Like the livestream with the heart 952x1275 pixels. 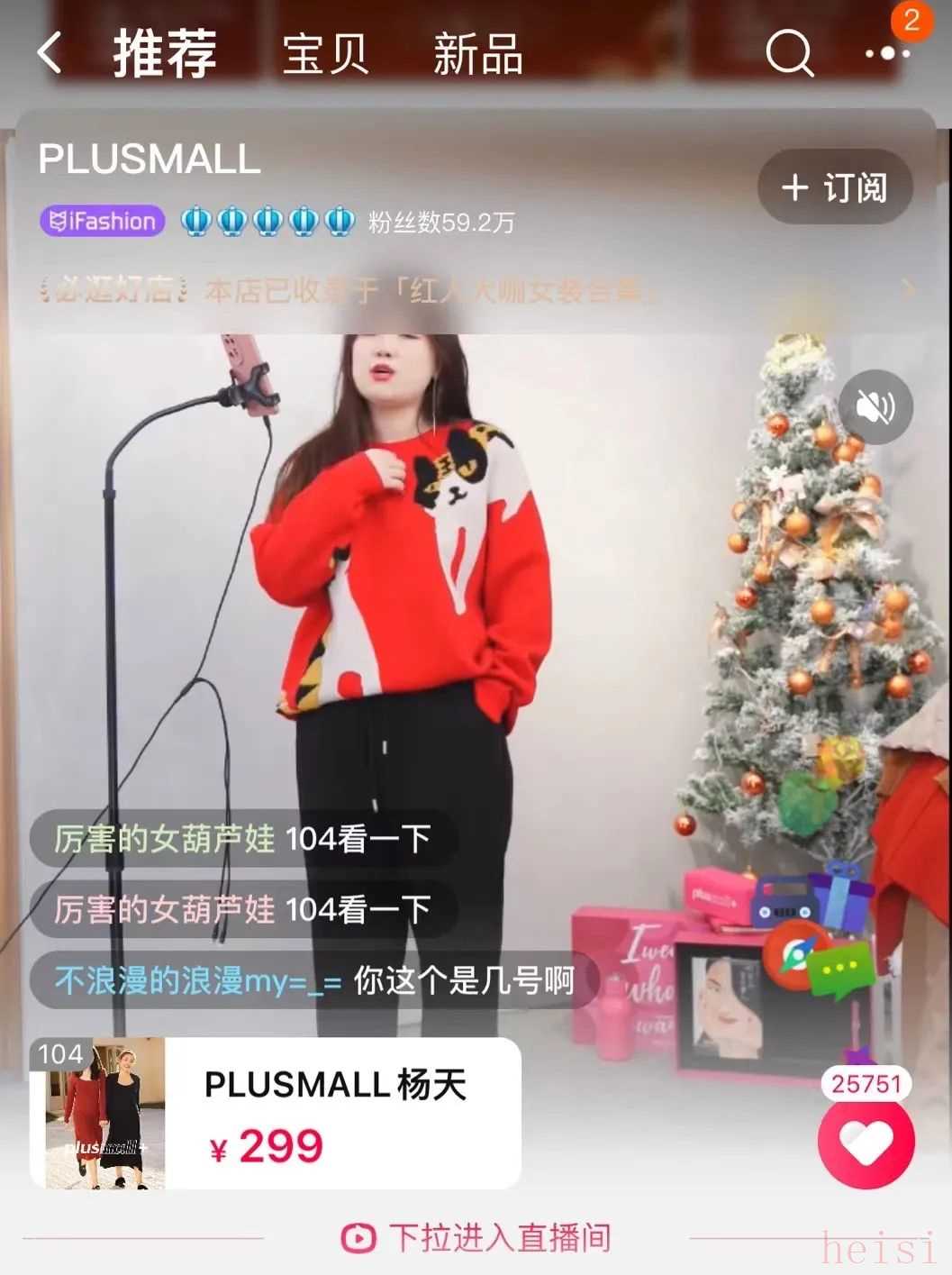(866, 1141)
